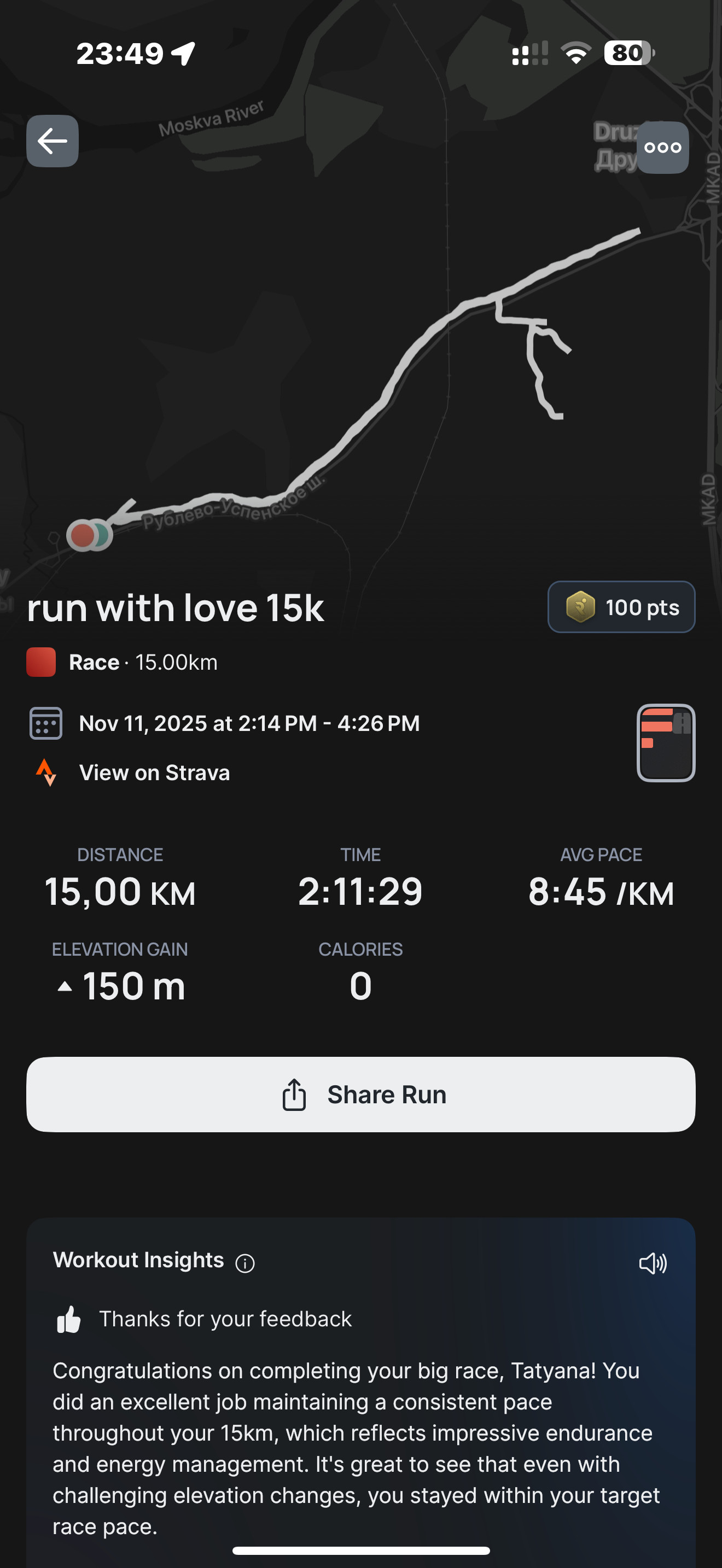
Task: Tap the Share Run button
Action: tap(361, 1095)
